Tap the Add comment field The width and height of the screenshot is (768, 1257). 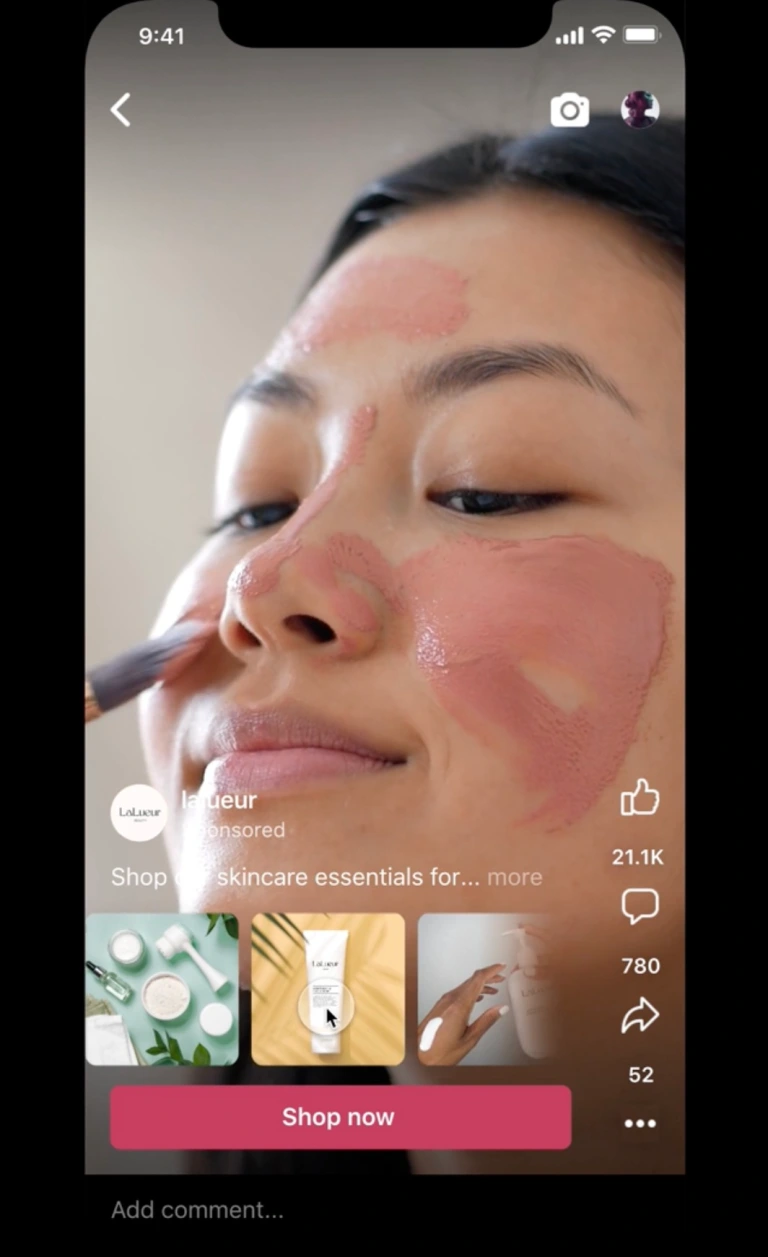tap(300, 1210)
